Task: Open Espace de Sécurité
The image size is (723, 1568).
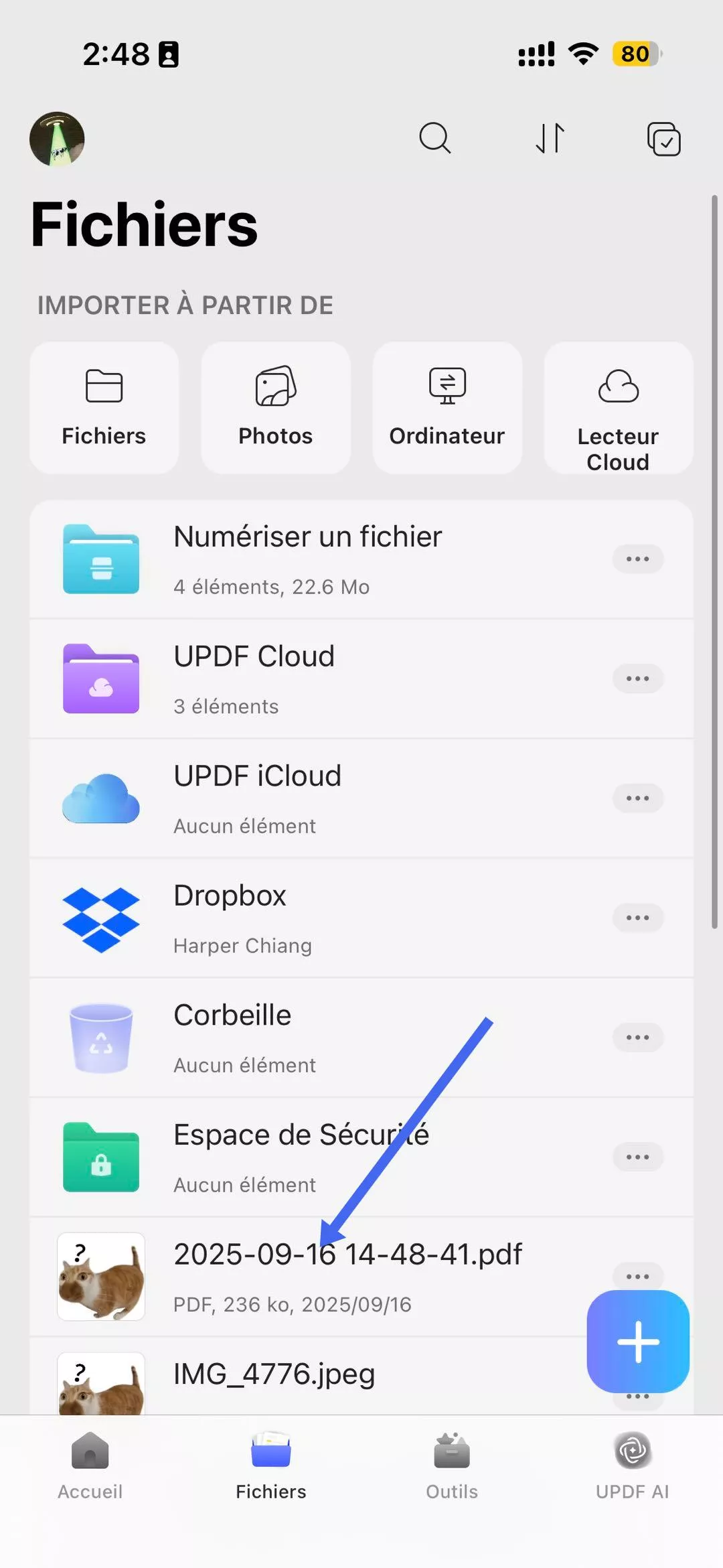Action: tap(308, 1157)
